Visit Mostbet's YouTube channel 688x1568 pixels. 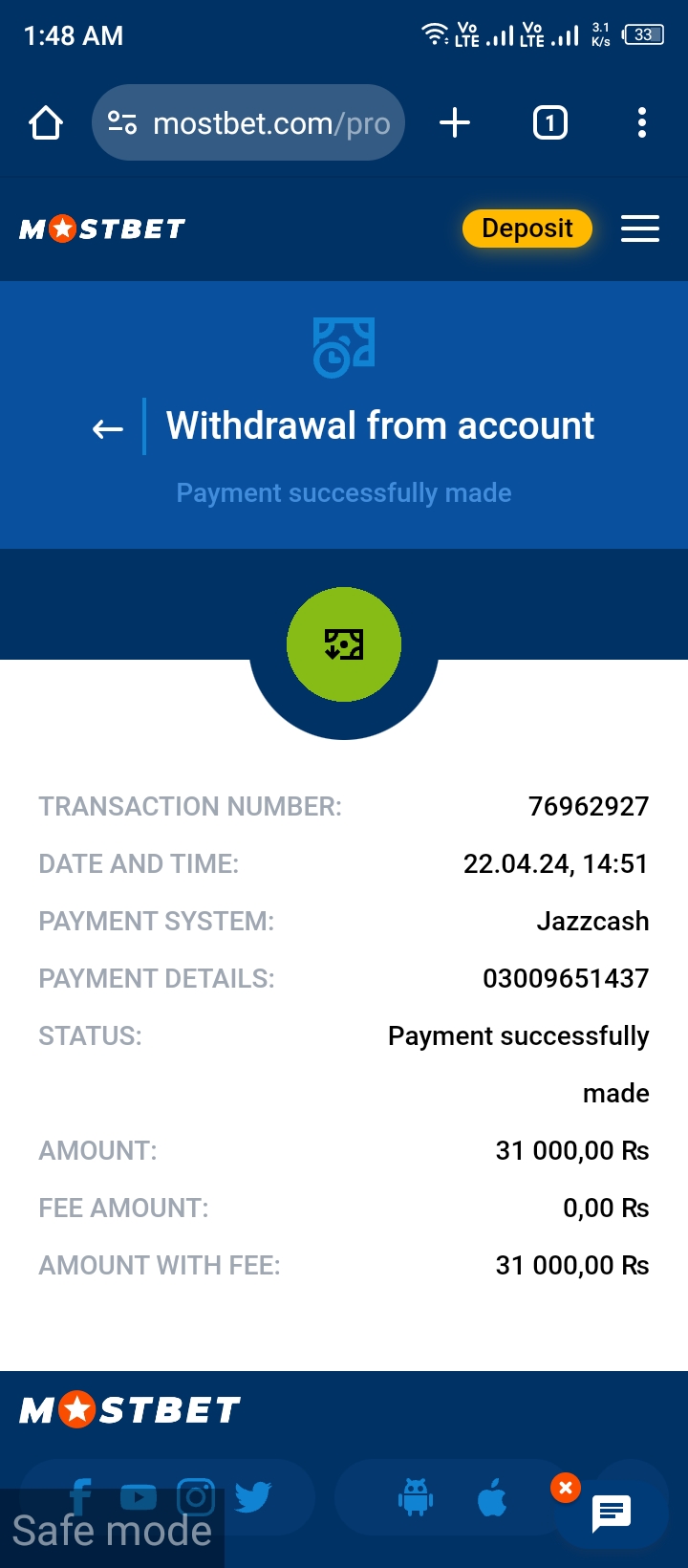139,1497
